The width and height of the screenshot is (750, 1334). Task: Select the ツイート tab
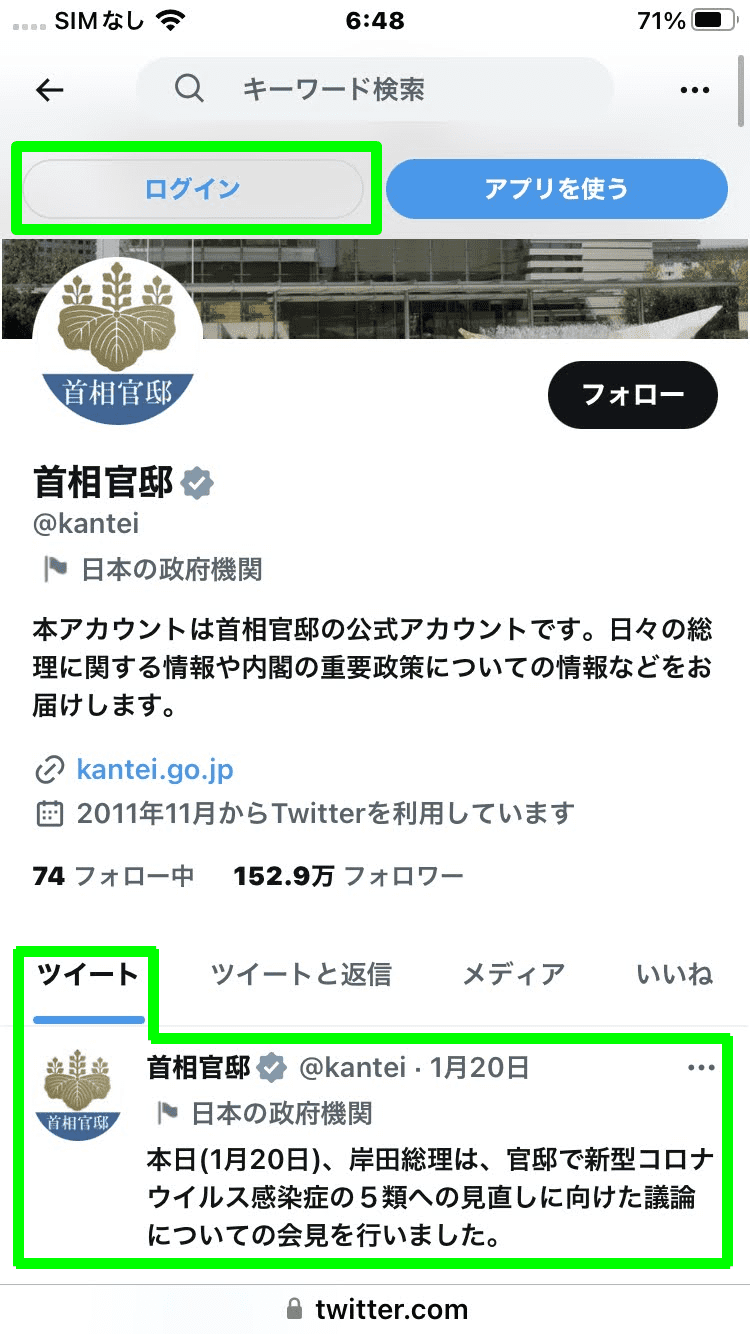coord(88,974)
